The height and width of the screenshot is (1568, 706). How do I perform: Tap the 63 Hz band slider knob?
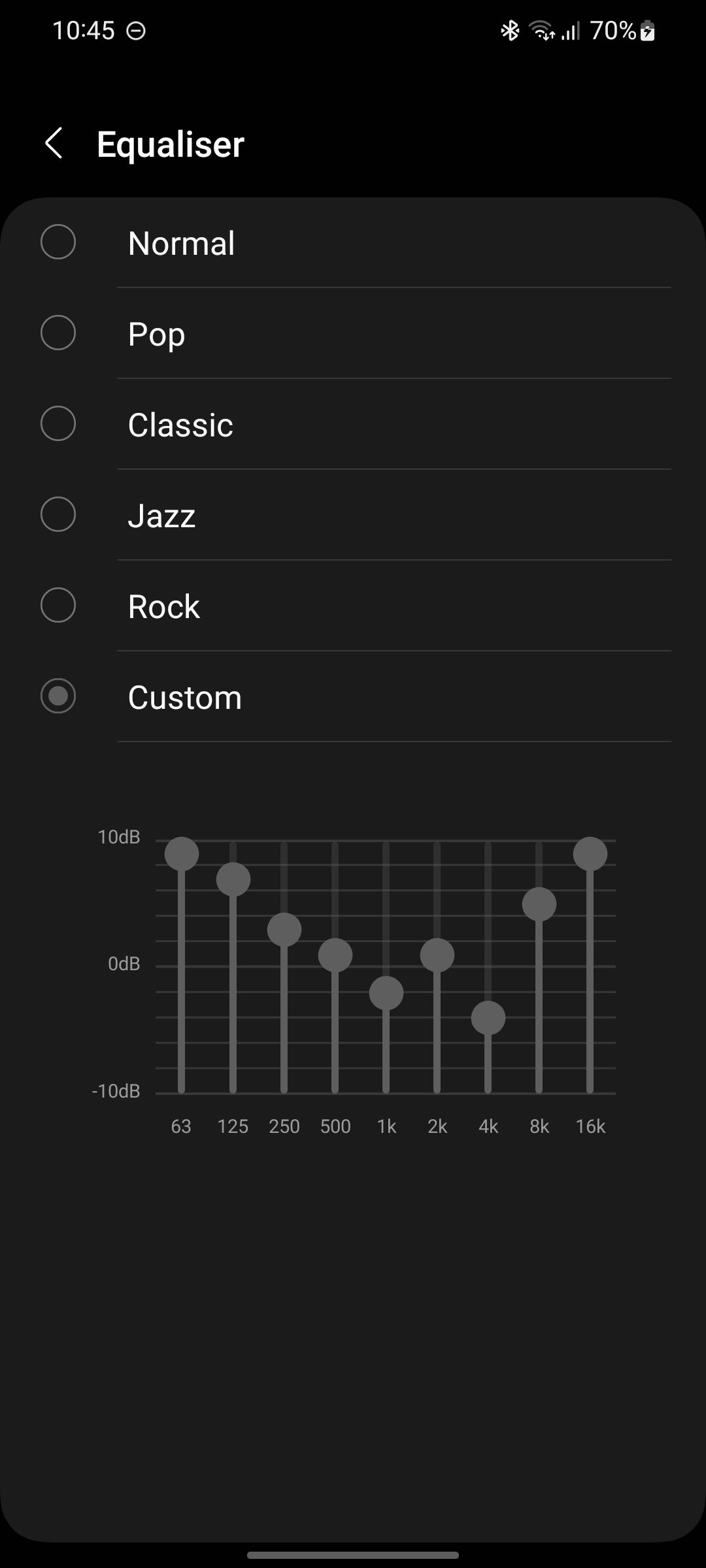coord(182,854)
